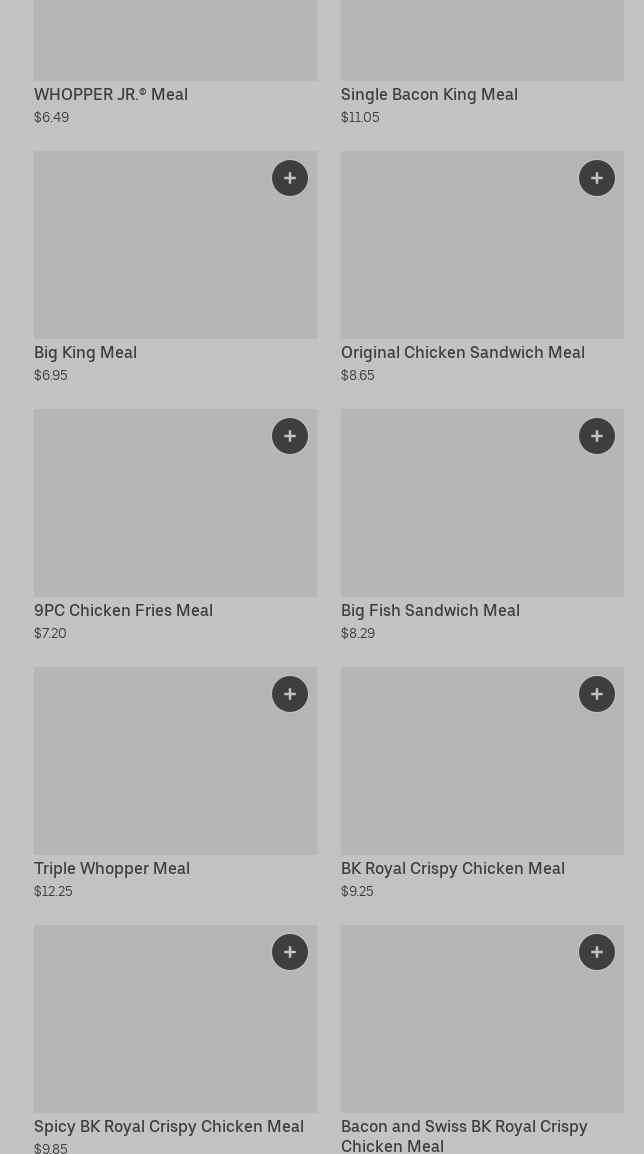Add Original Chicken Sandwich Meal to order

597,178
